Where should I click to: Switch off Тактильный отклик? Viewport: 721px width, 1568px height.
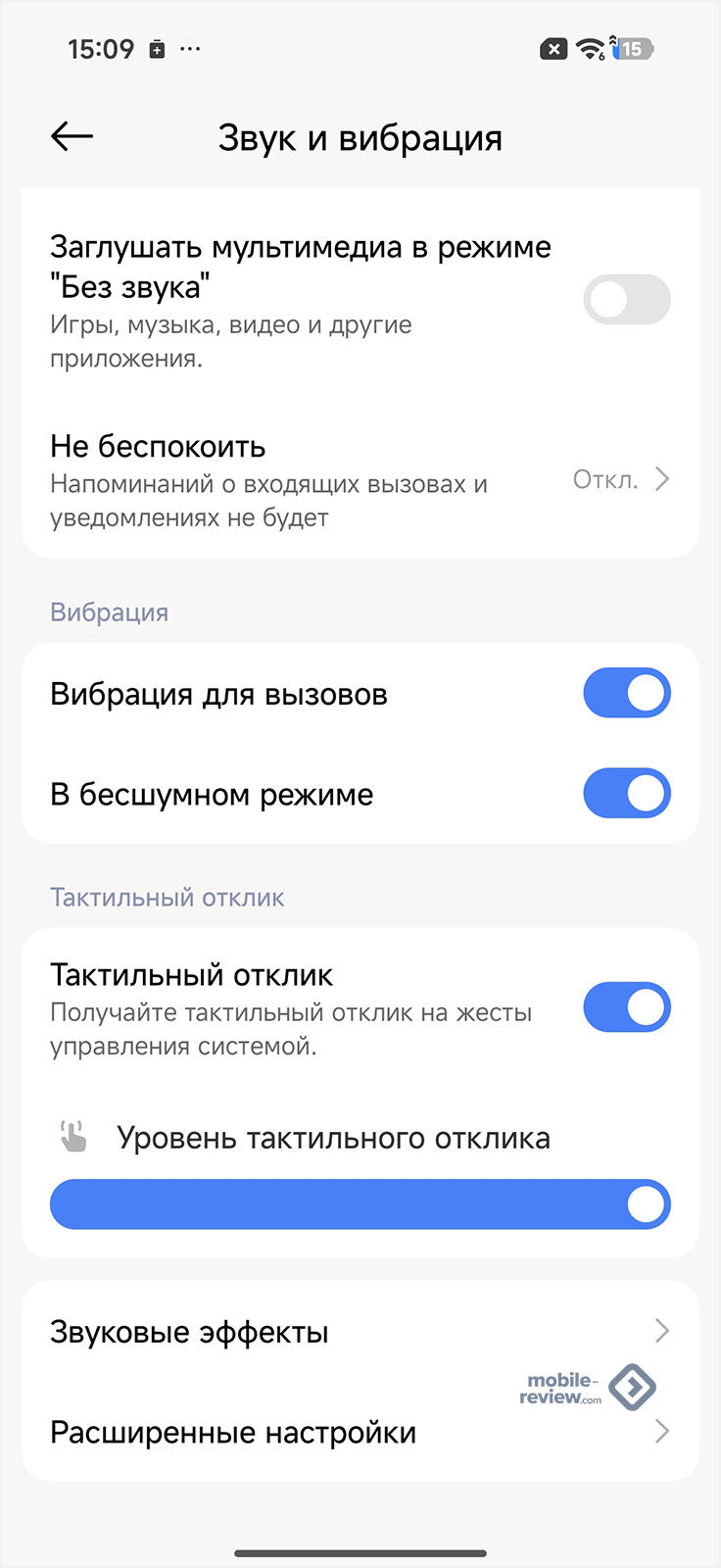click(x=626, y=1007)
